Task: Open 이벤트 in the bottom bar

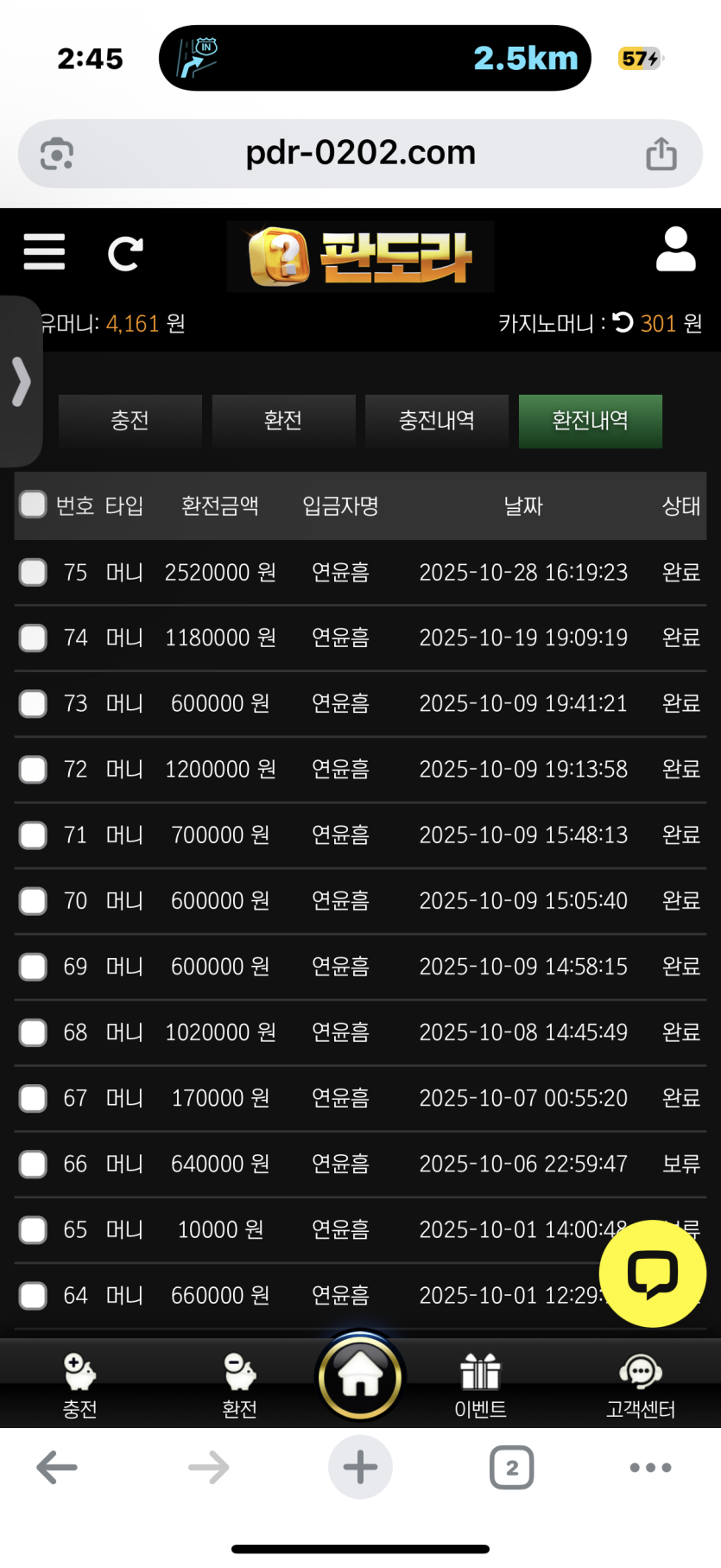Action: [x=480, y=1385]
